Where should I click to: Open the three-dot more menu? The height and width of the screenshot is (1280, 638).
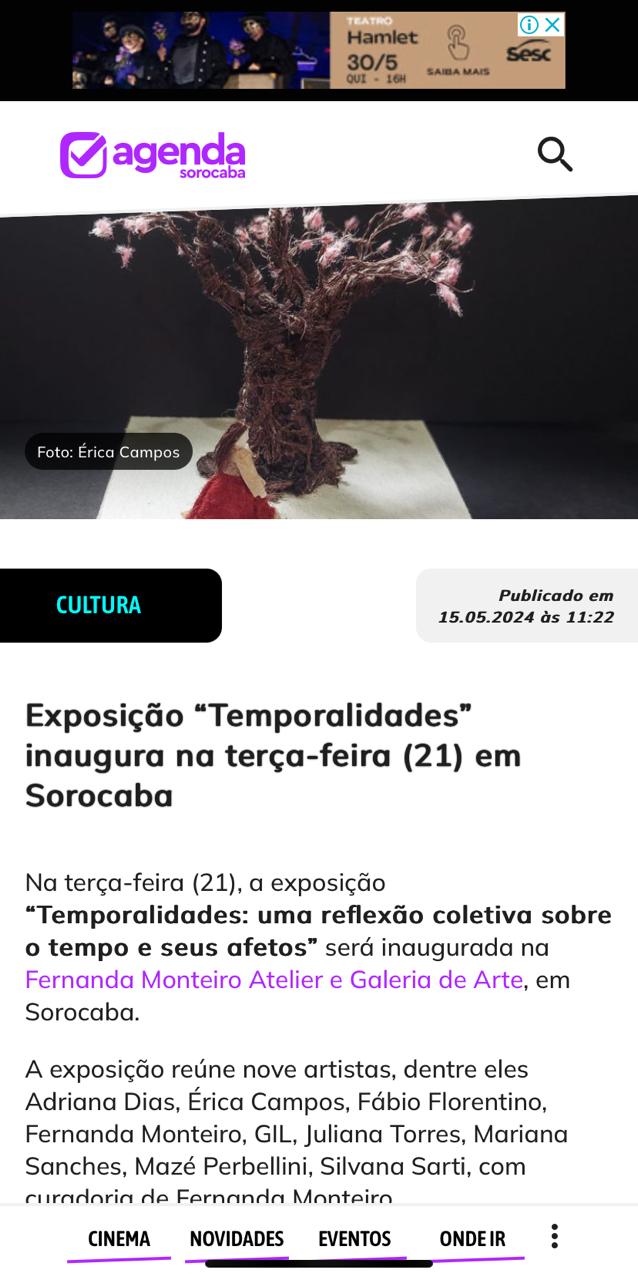pos(554,1237)
